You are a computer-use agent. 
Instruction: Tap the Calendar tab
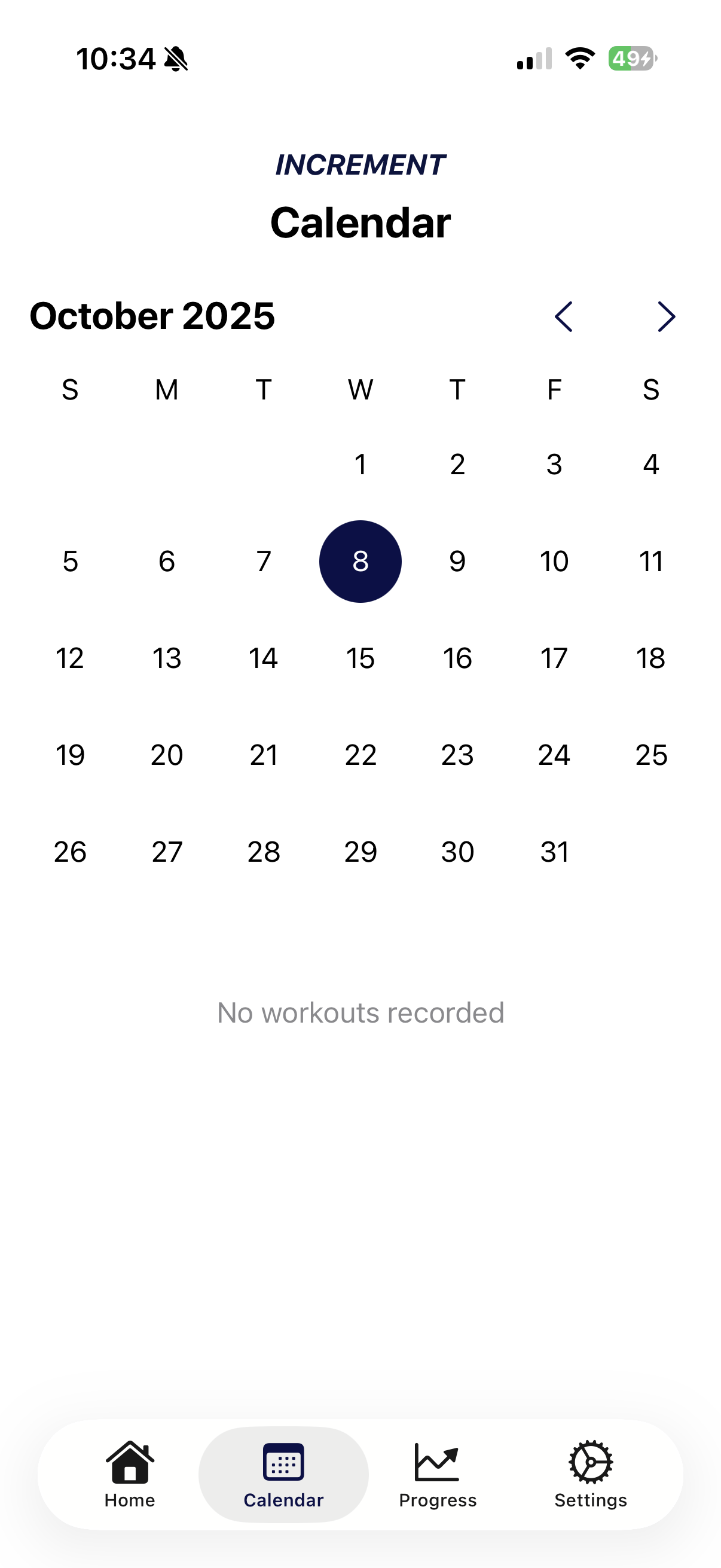[283, 1473]
